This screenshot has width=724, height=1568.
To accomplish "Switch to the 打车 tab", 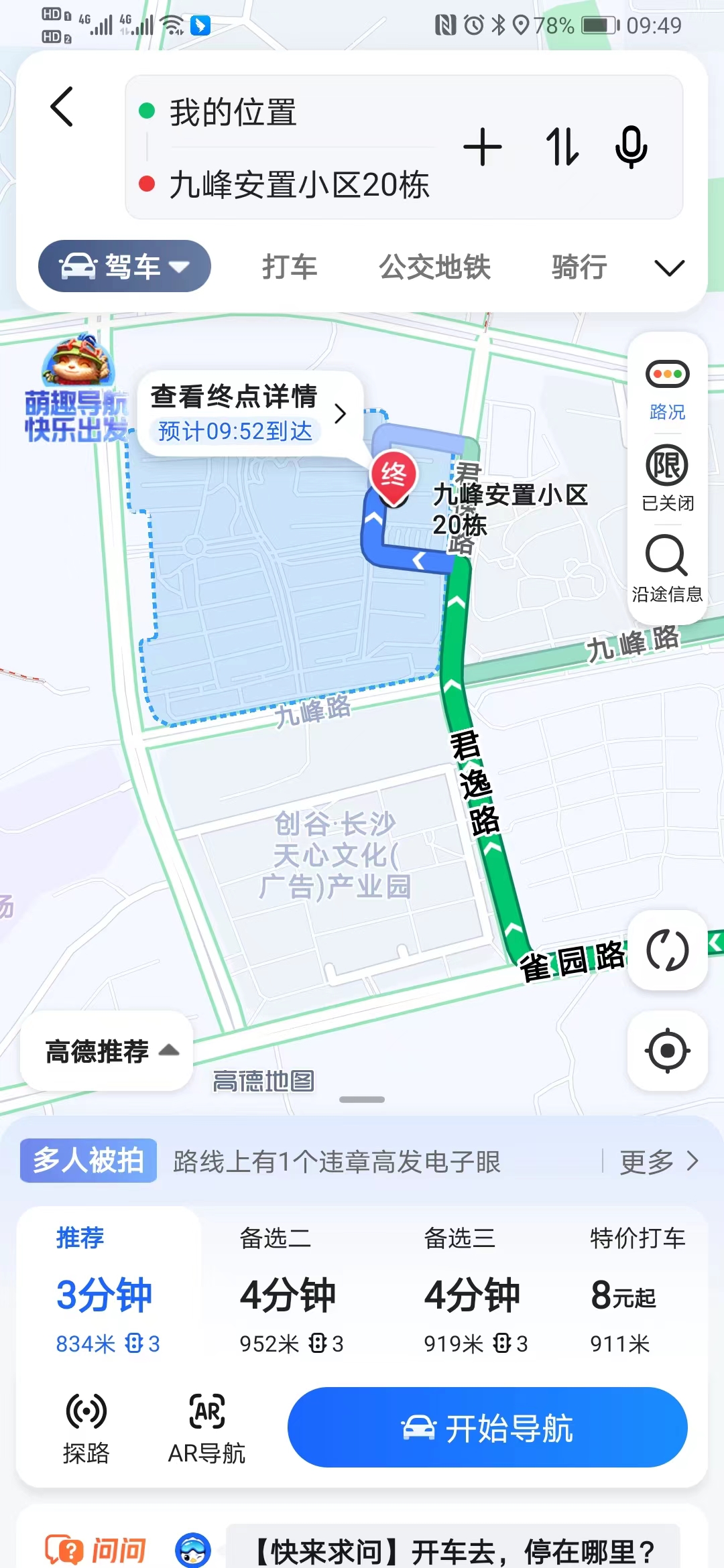I will click(x=290, y=267).
